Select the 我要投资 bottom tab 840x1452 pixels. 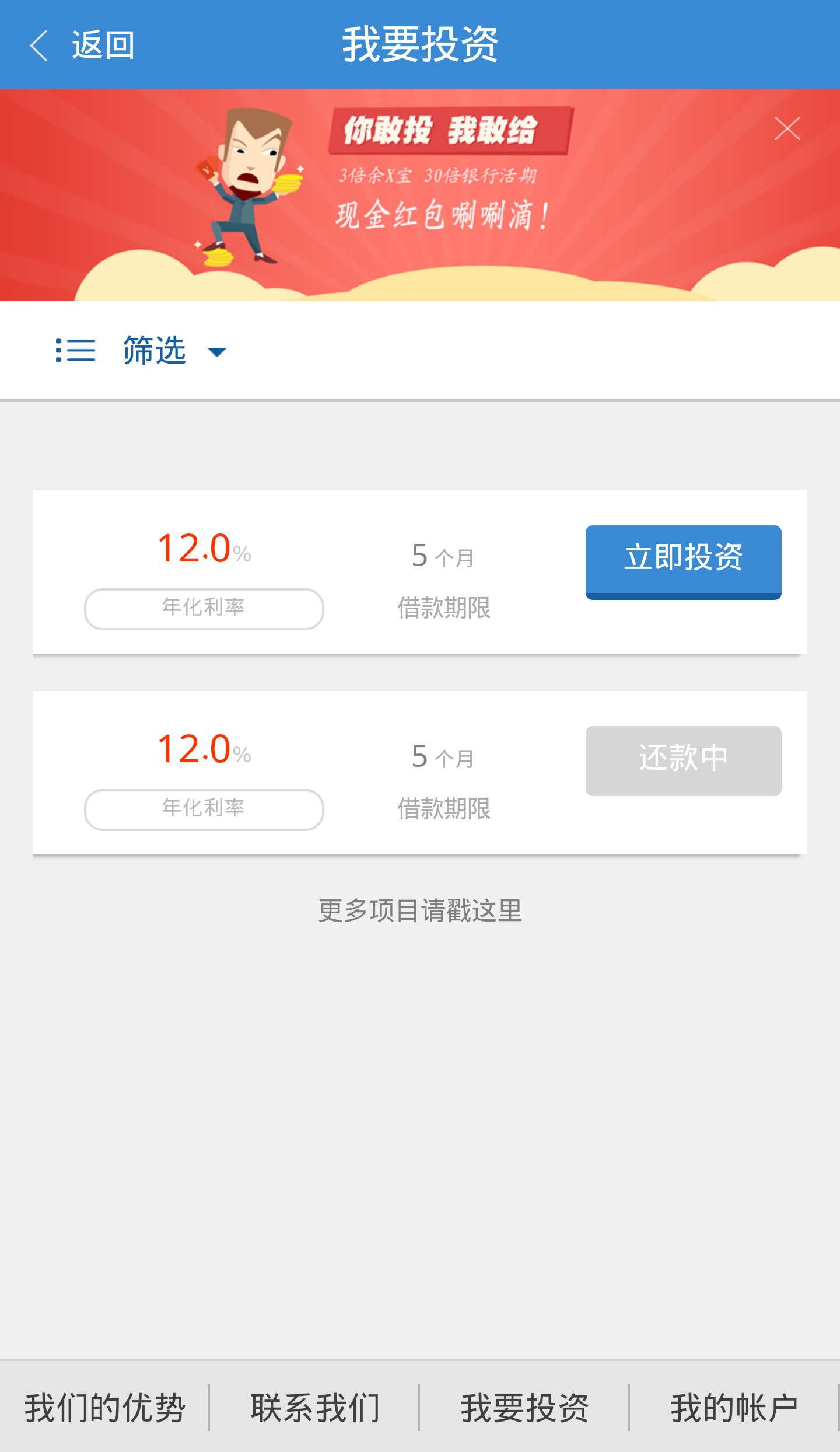tap(524, 1405)
